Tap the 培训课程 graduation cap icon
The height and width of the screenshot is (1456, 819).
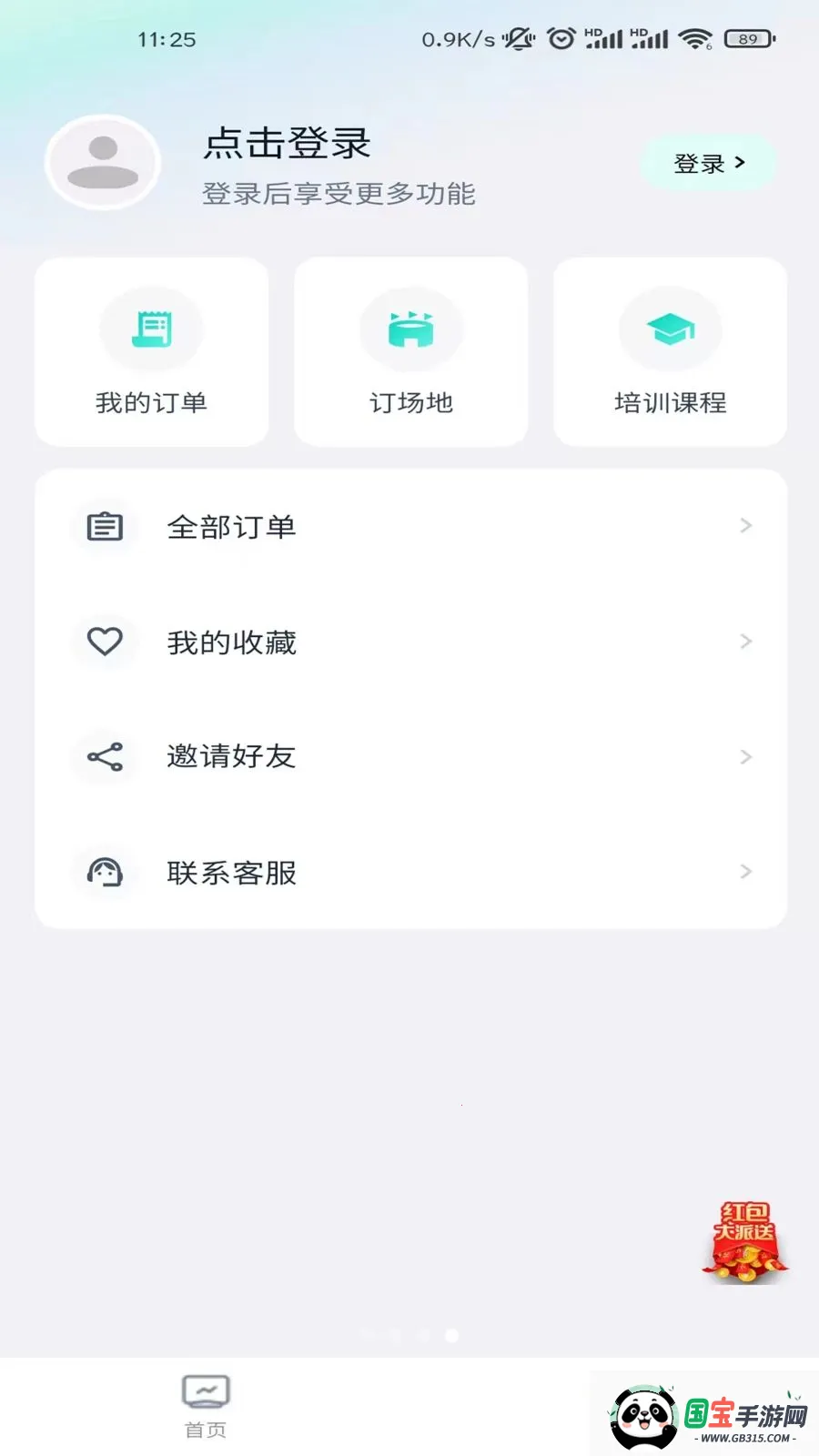tap(670, 329)
